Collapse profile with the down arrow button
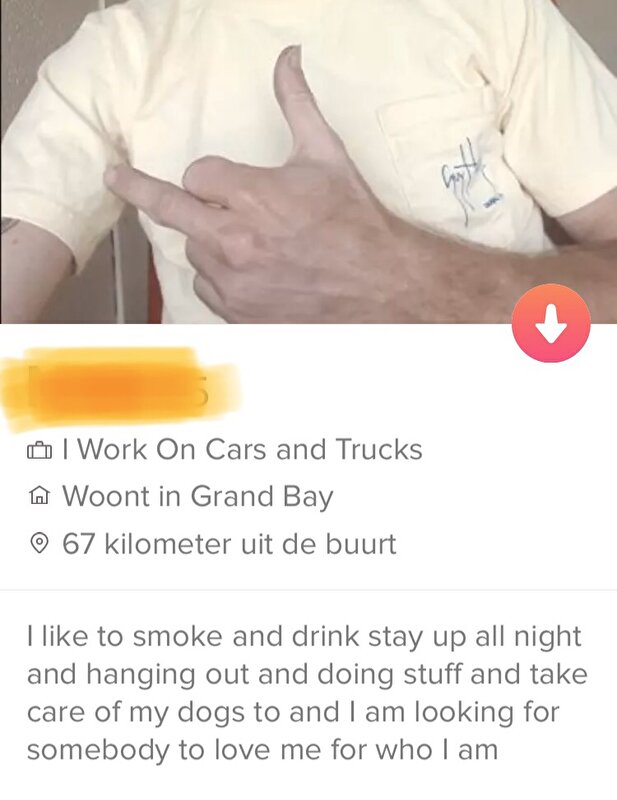This screenshot has height=800, width=617. 551,324
